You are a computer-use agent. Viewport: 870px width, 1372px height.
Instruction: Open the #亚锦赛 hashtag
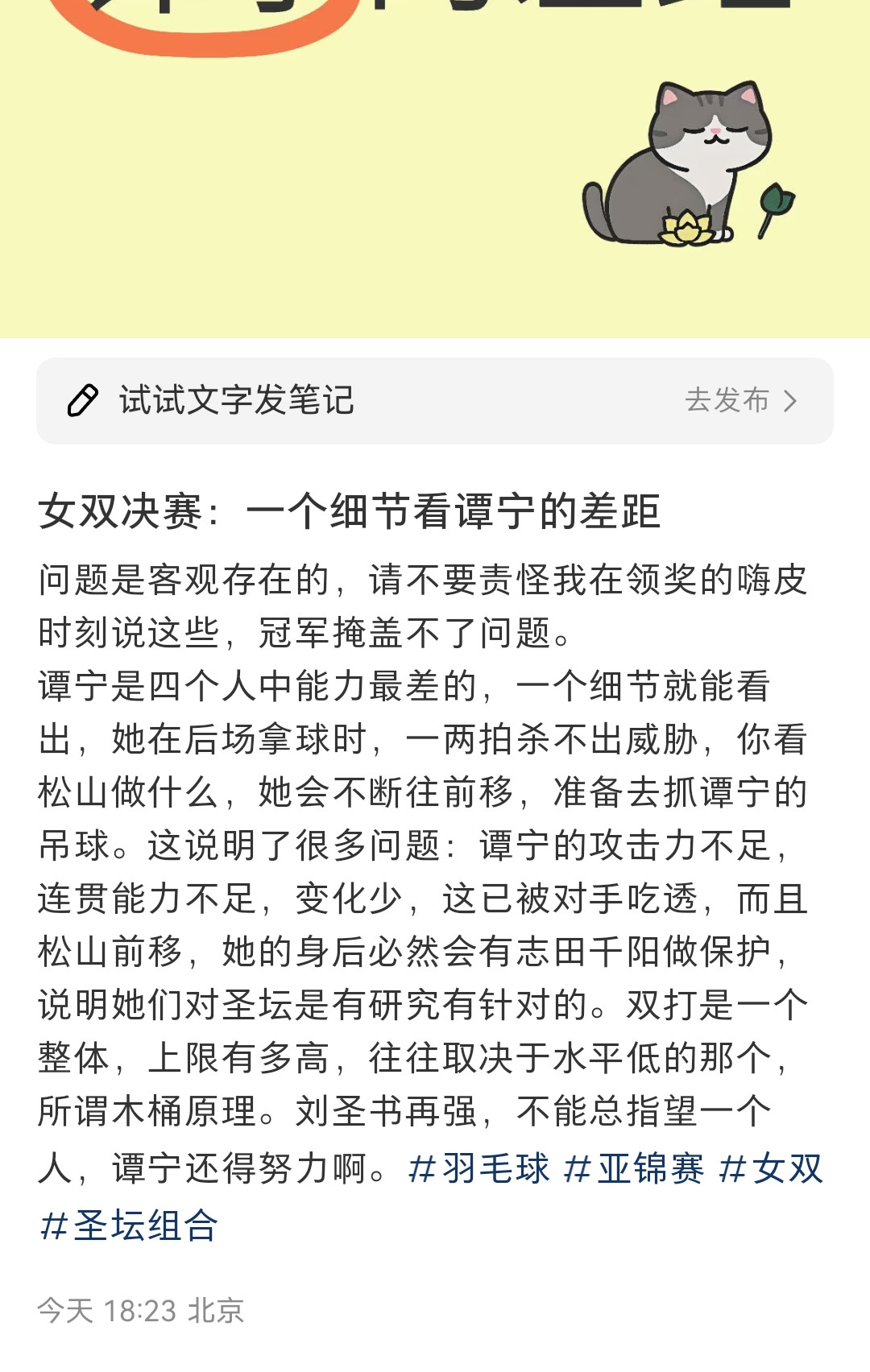coord(634,1168)
